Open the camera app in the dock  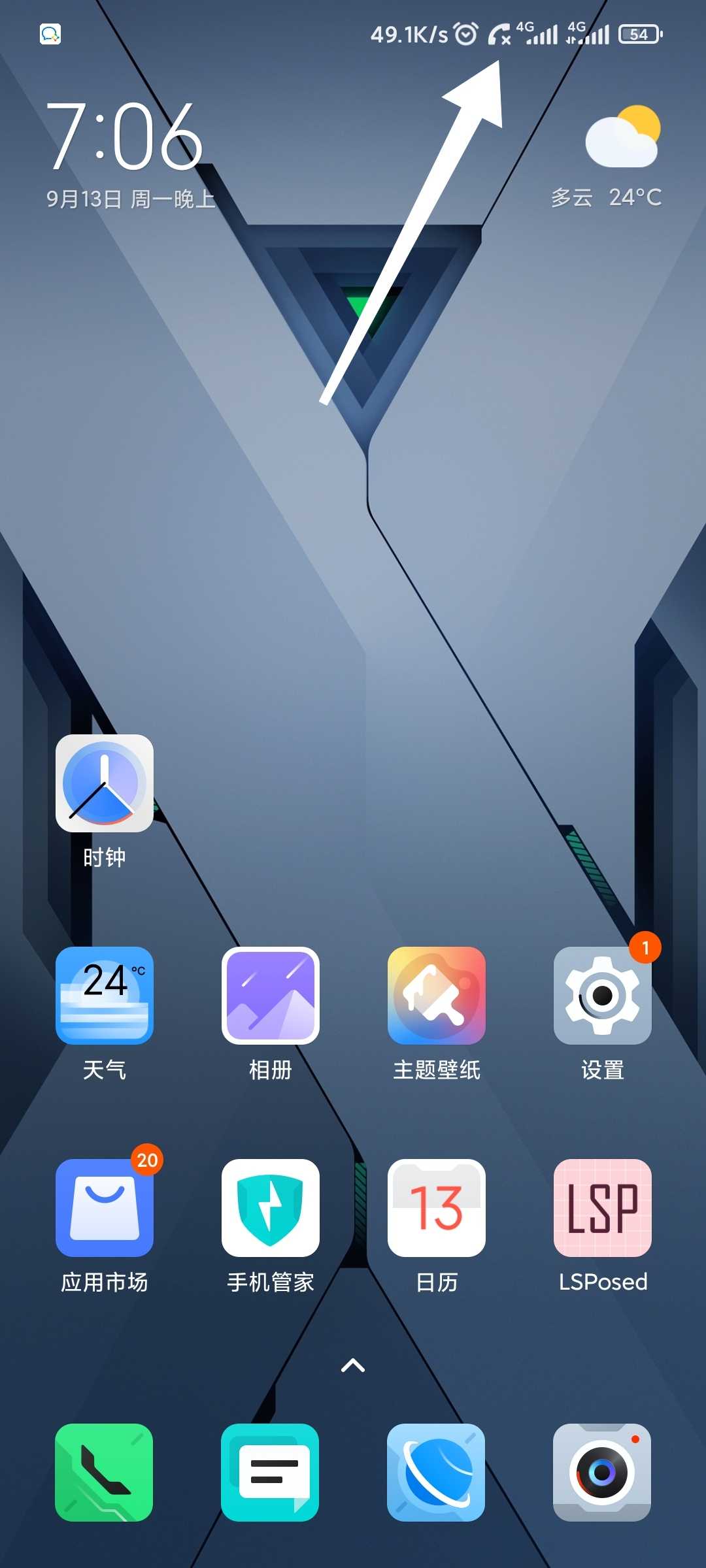pyautogui.click(x=603, y=1473)
